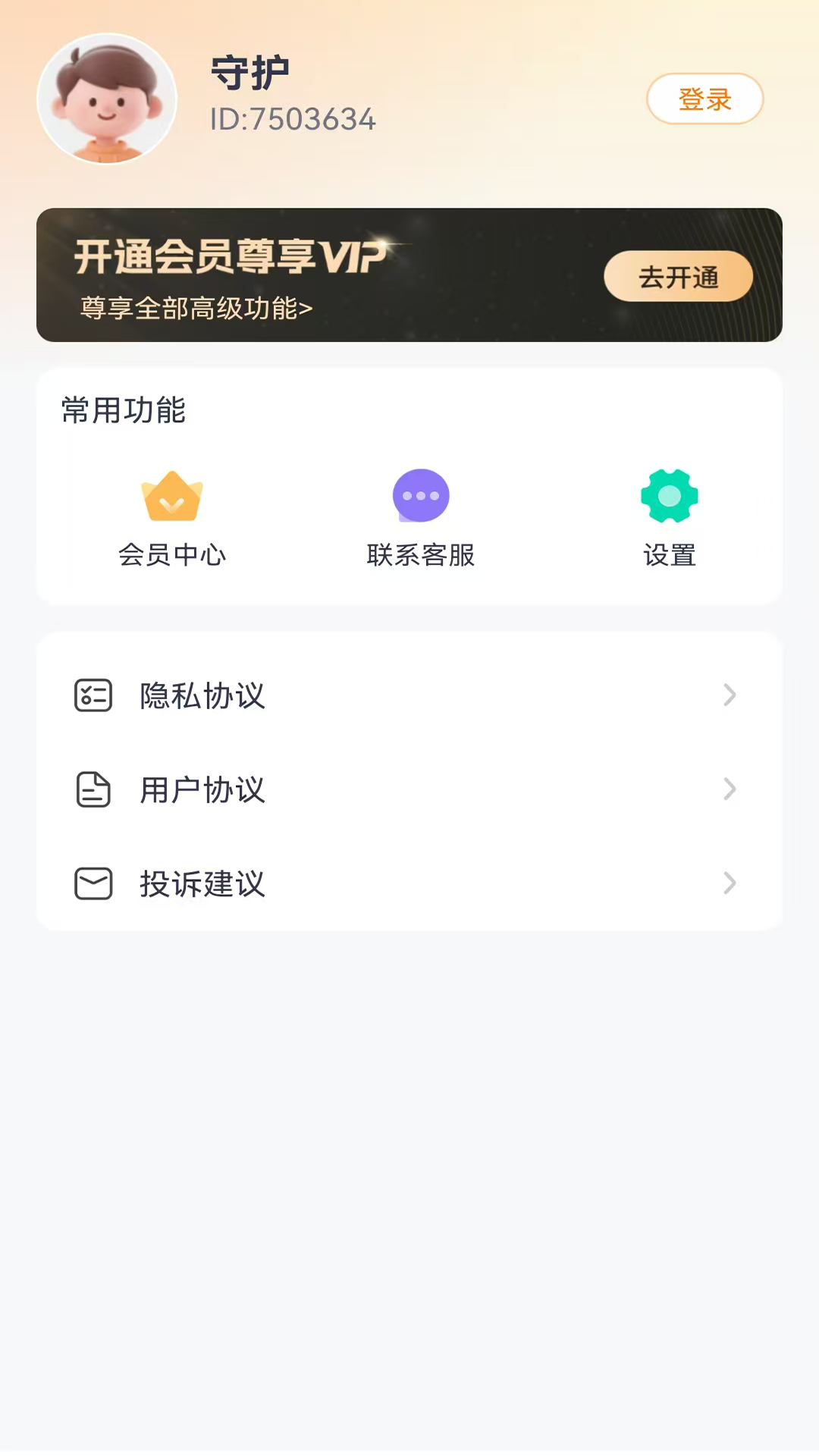
Task: Click the gear icon to open 设置
Action: pyautogui.click(x=669, y=495)
